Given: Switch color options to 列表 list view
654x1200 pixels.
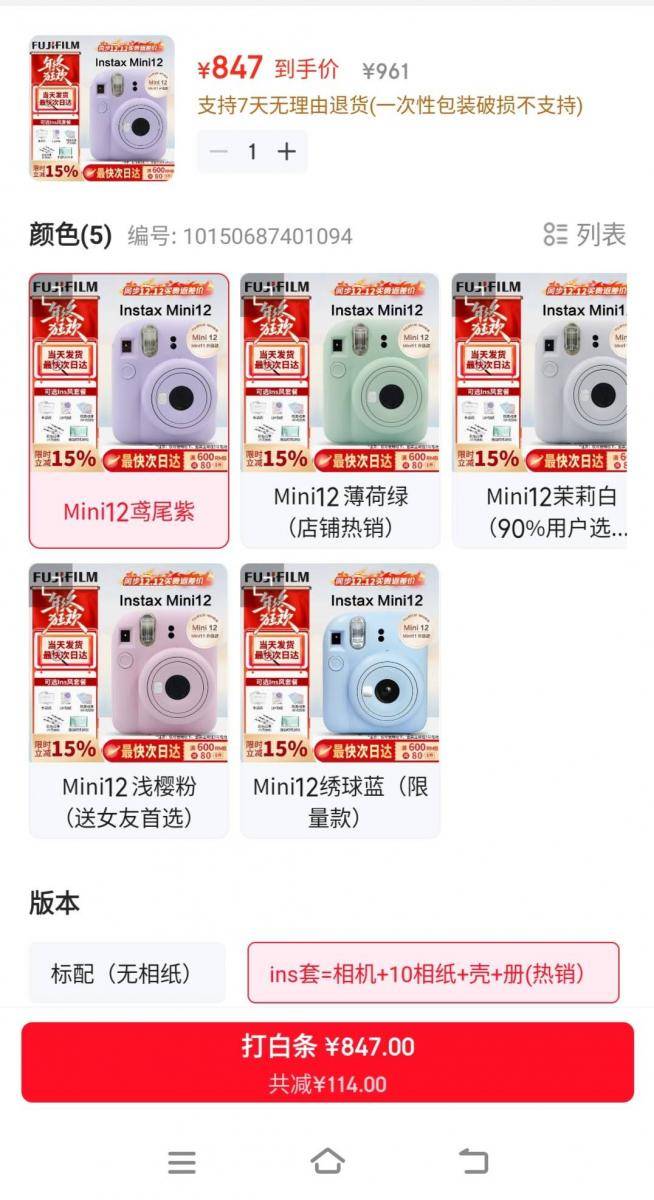Looking at the screenshot, I should [x=585, y=235].
